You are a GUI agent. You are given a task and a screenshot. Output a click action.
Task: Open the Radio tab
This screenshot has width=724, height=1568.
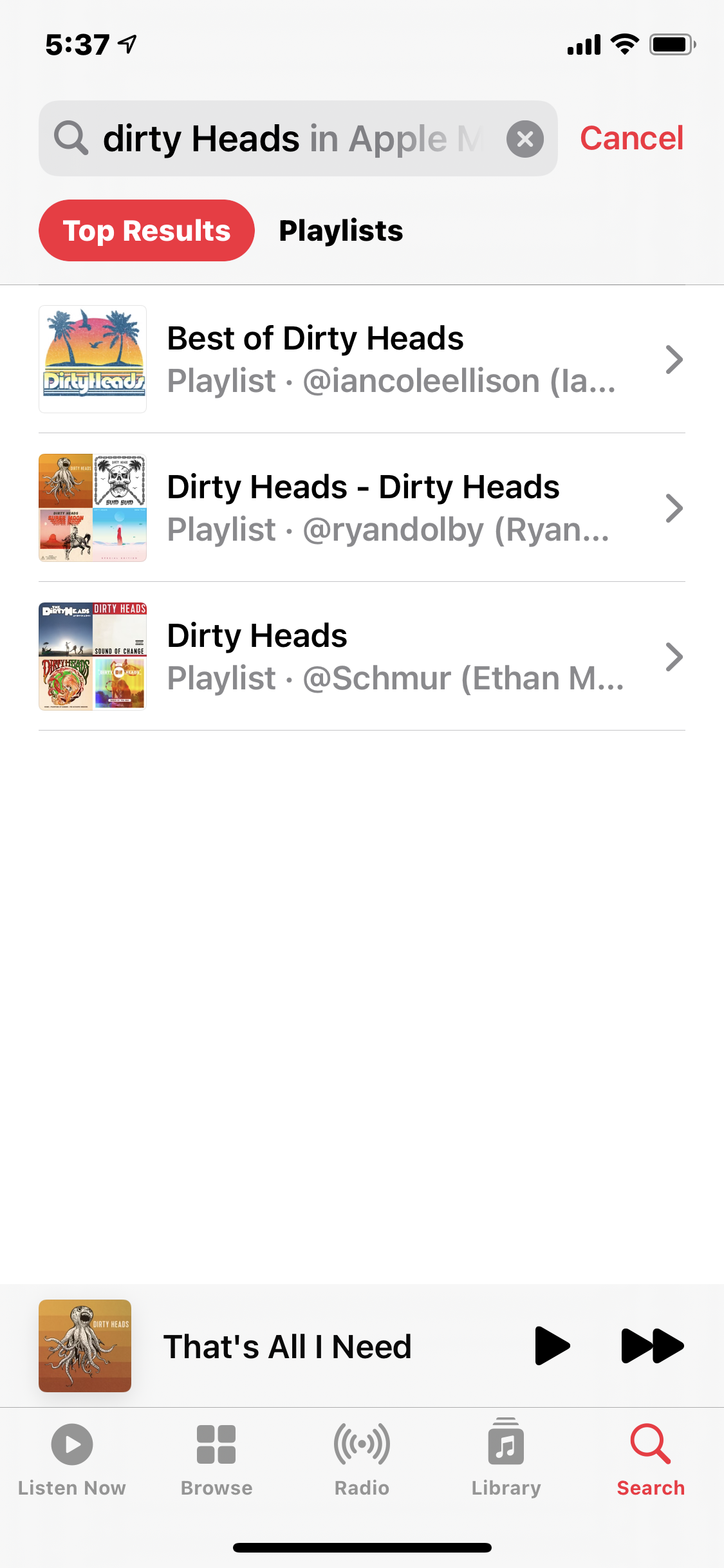(x=362, y=1459)
